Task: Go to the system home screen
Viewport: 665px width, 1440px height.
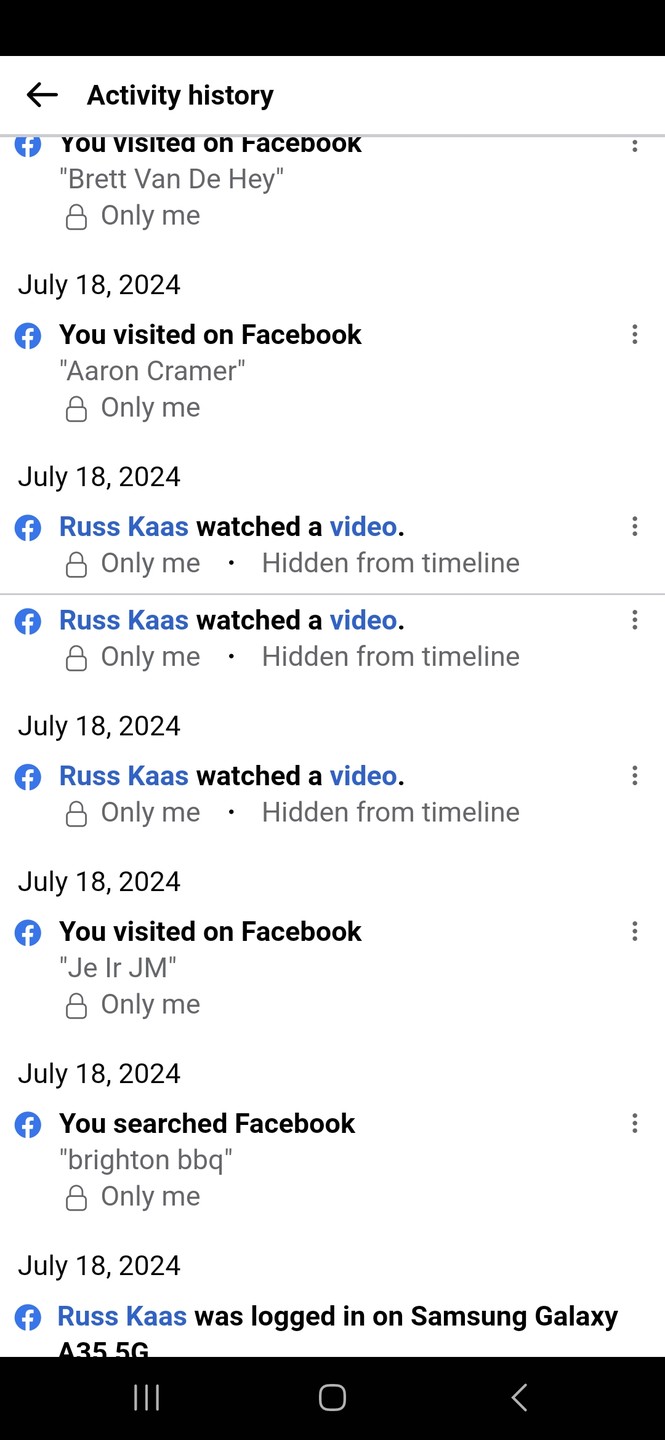Action: 332,1398
